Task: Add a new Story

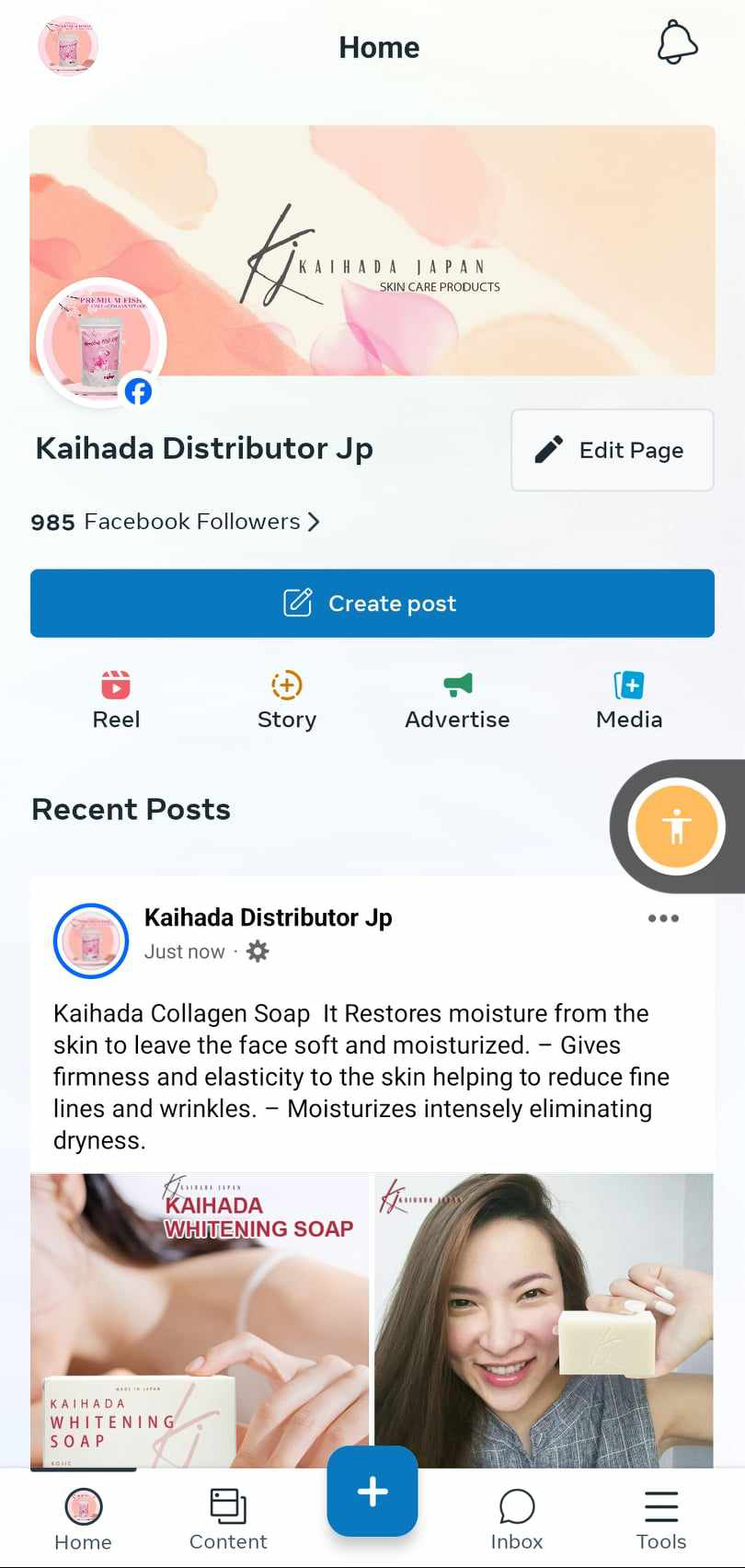Action: pos(286,699)
